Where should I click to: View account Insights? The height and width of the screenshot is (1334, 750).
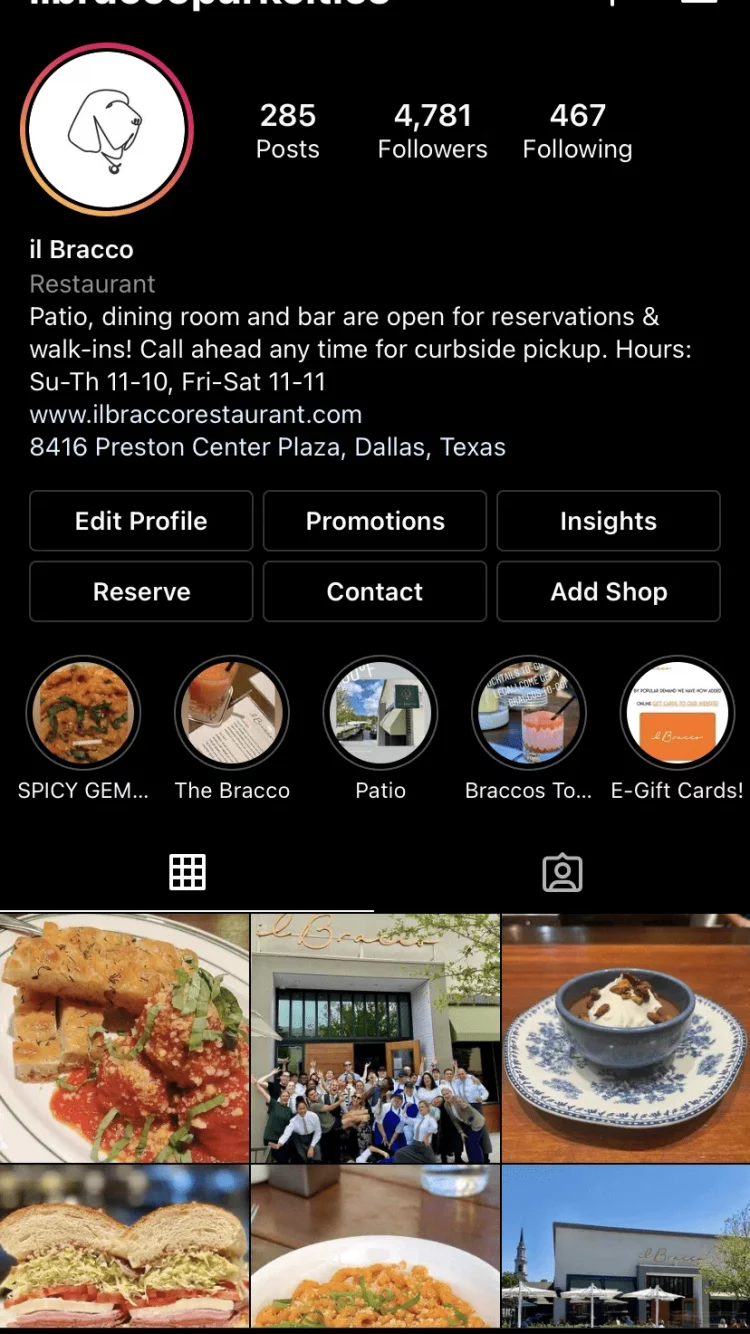[608, 521]
